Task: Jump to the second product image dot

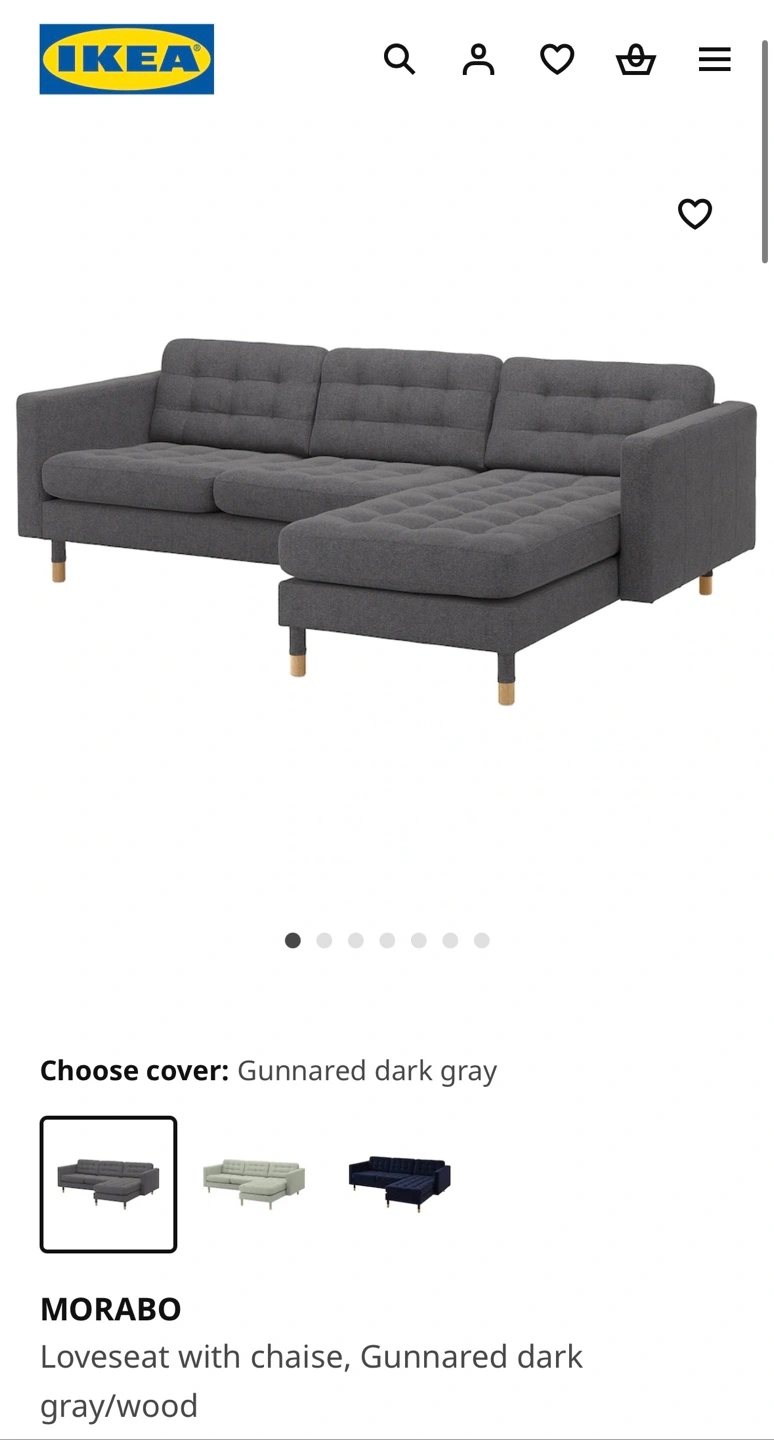Action: pyautogui.click(x=324, y=940)
